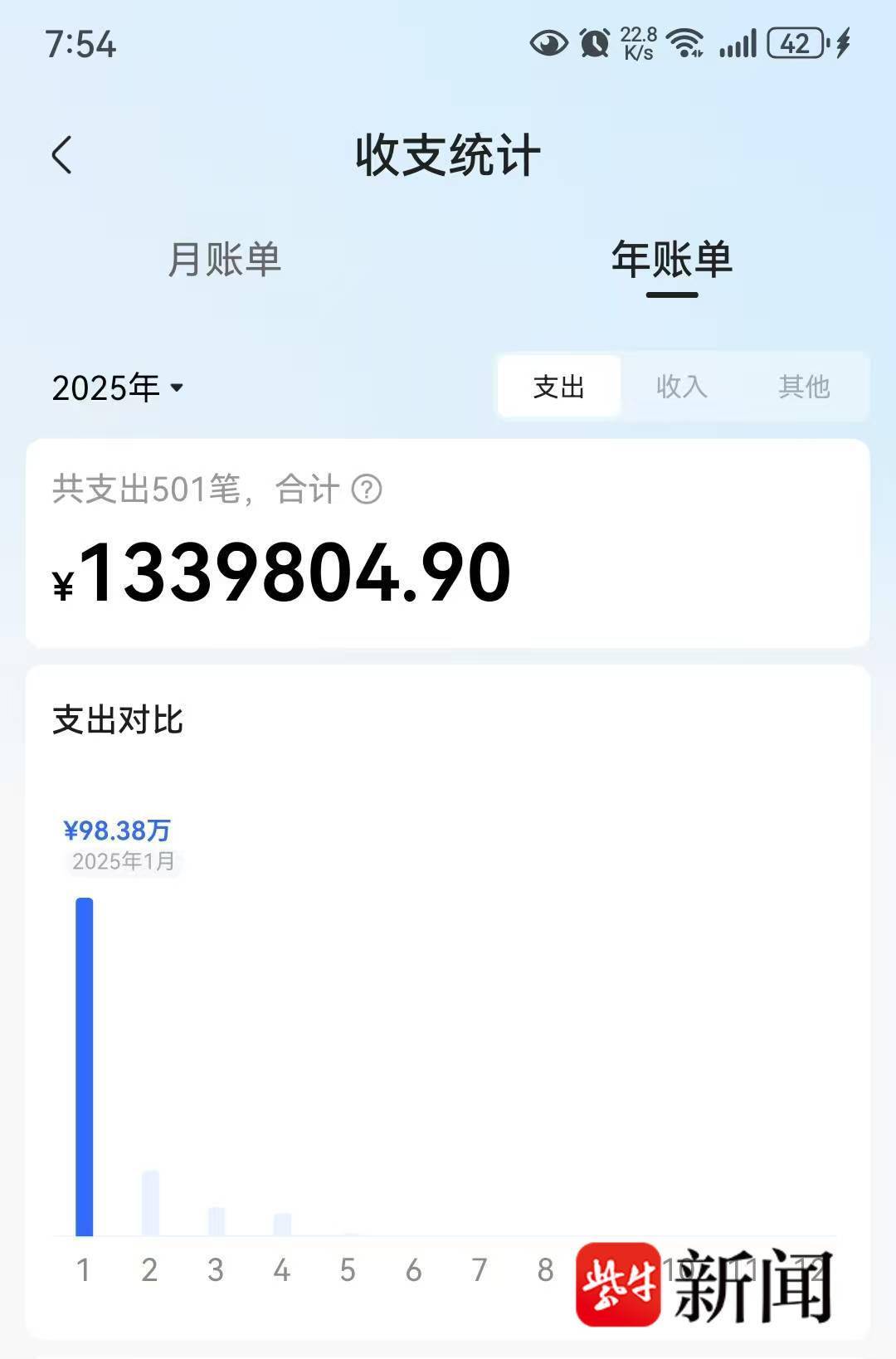896x1359 pixels.
Task: View the 其他 category
Action: tap(804, 387)
